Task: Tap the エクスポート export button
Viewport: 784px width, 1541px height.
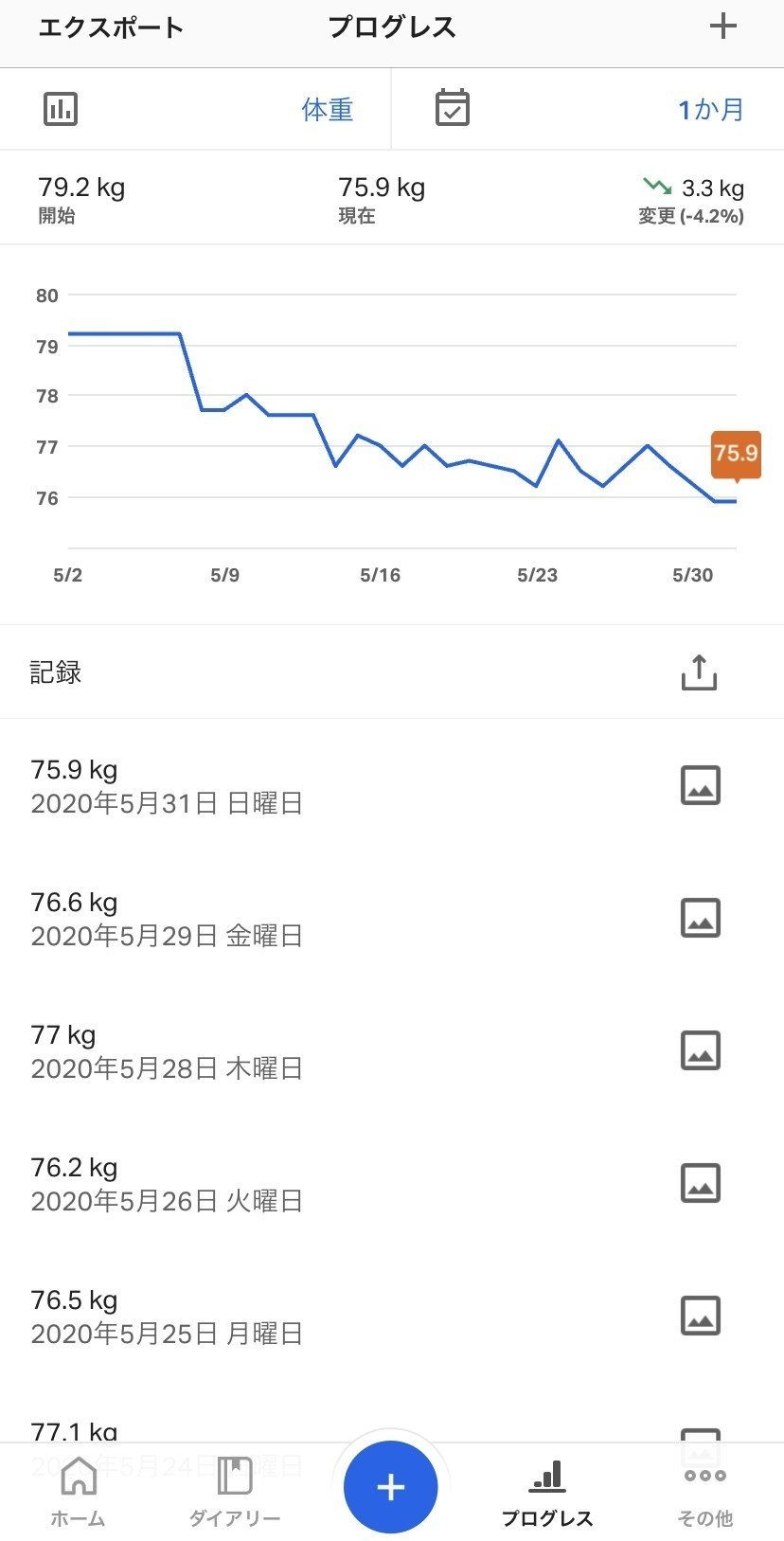Action: pyautogui.click(x=110, y=27)
